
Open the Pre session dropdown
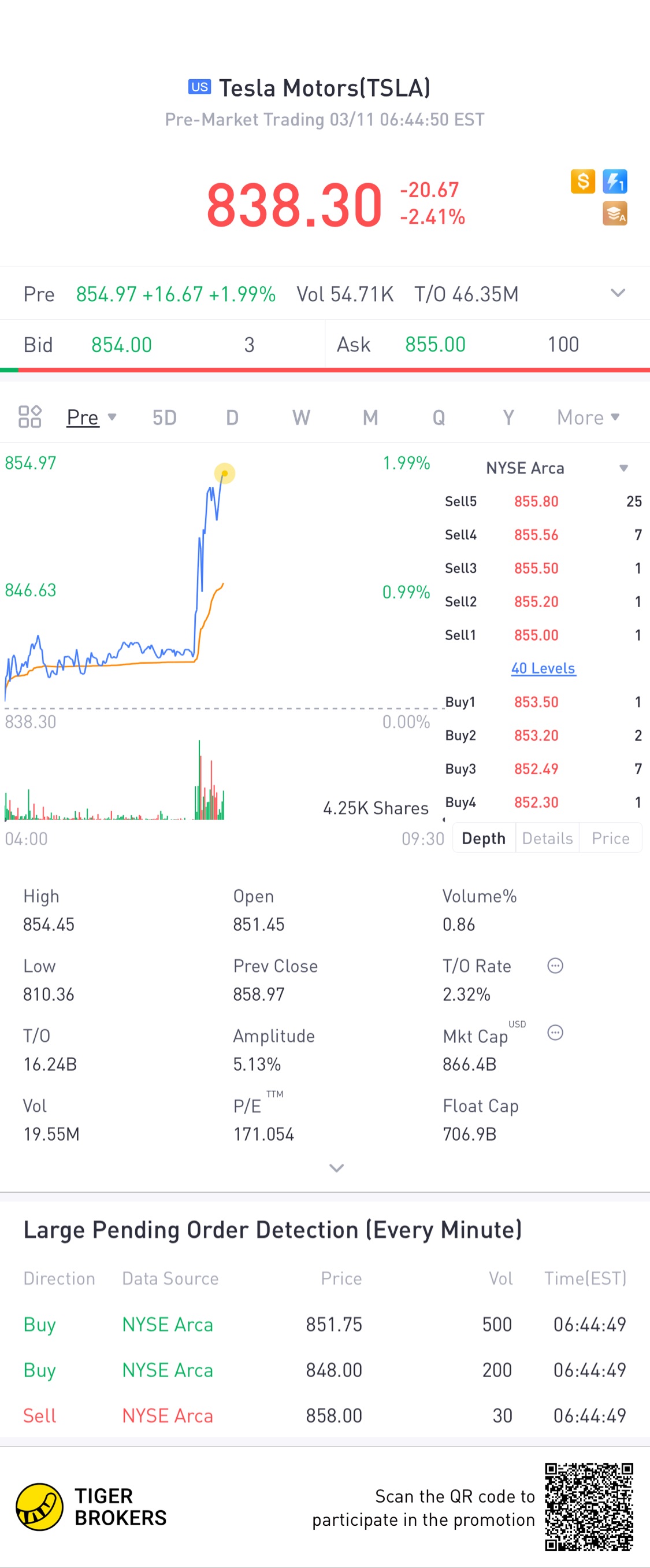tap(91, 417)
